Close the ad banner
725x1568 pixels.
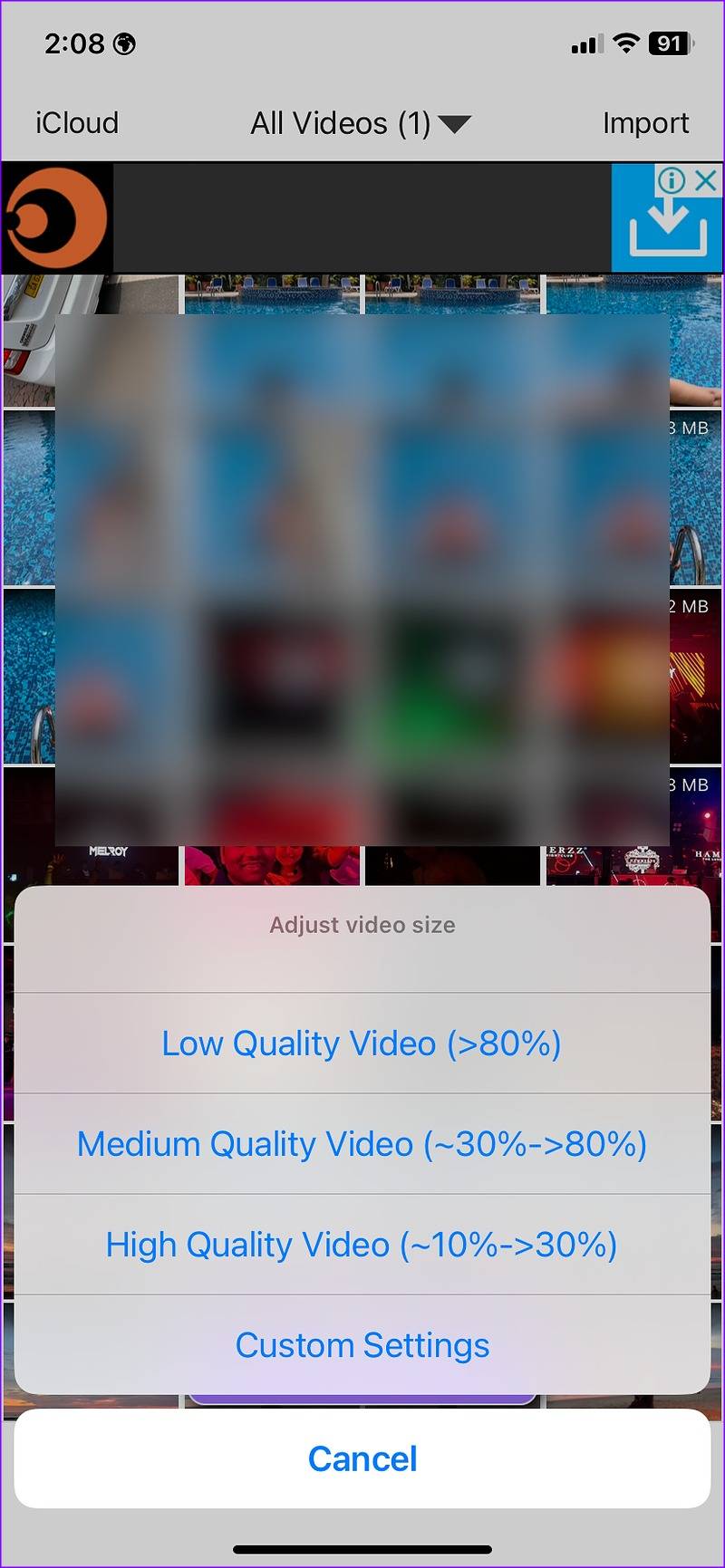[706, 180]
